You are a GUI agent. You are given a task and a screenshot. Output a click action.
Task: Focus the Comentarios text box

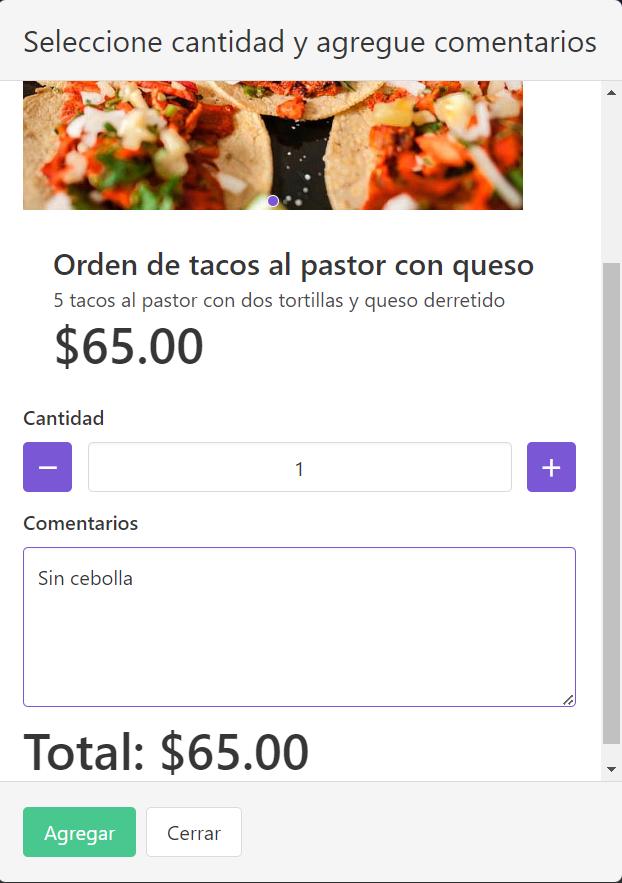point(299,627)
